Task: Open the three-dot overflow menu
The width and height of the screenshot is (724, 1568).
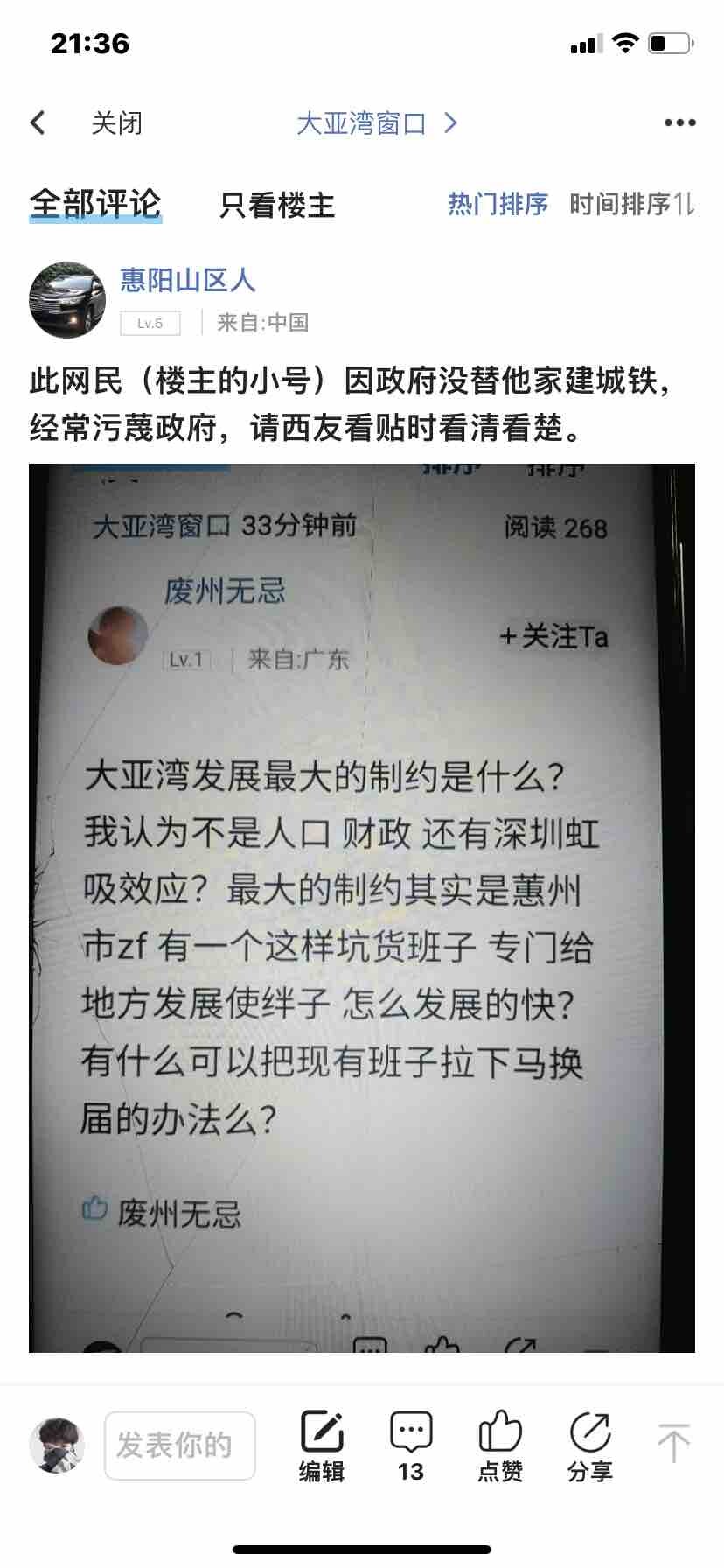Action: pyautogui.click(x=679, y=122)
